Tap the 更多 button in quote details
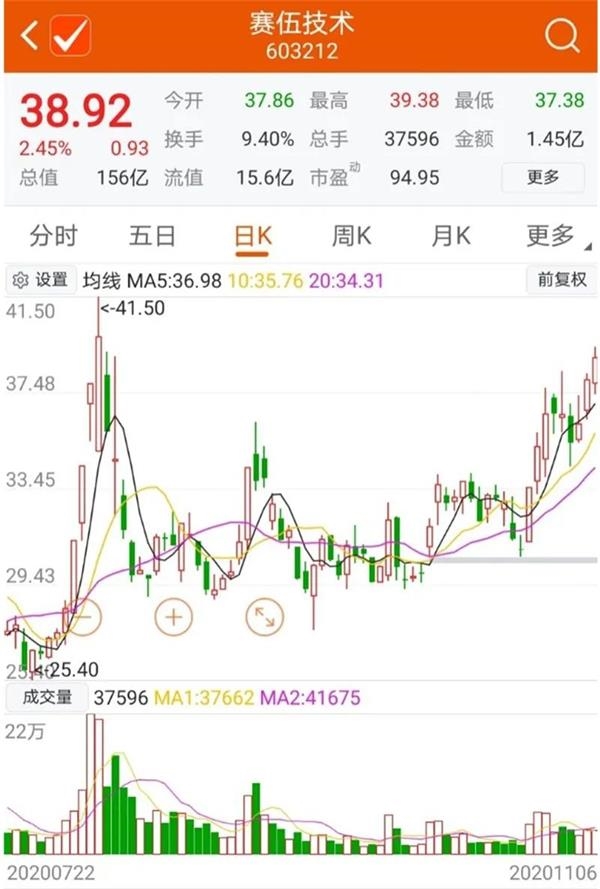Viewport: 600px width, 889px height. click(x=543, y=177)
